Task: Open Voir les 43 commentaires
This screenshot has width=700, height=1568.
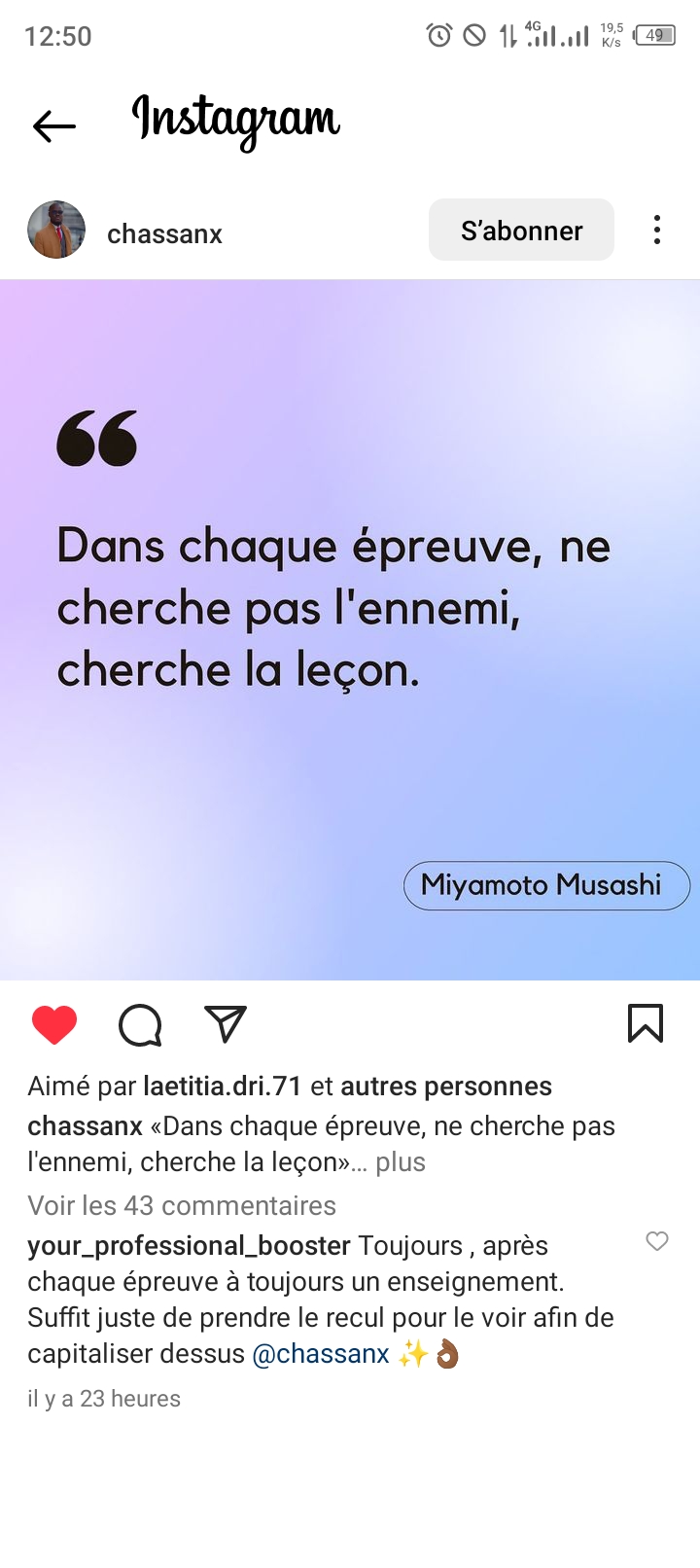Action: (x=182, y=1206)
